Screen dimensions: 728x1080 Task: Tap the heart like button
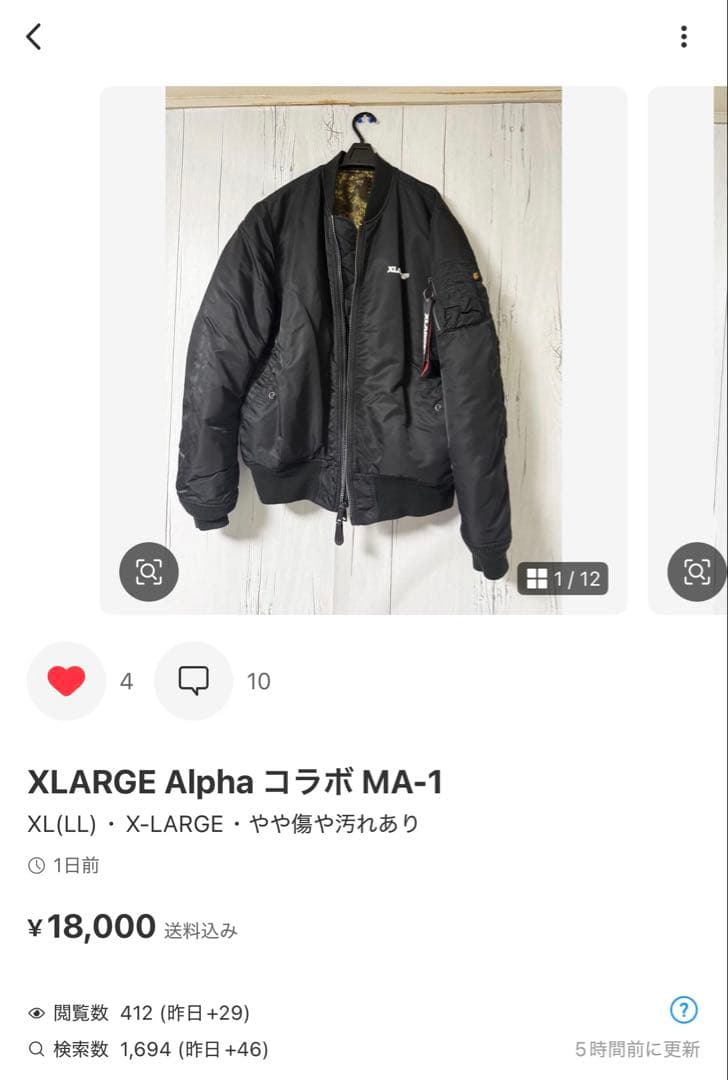click(x=66, y=681)
